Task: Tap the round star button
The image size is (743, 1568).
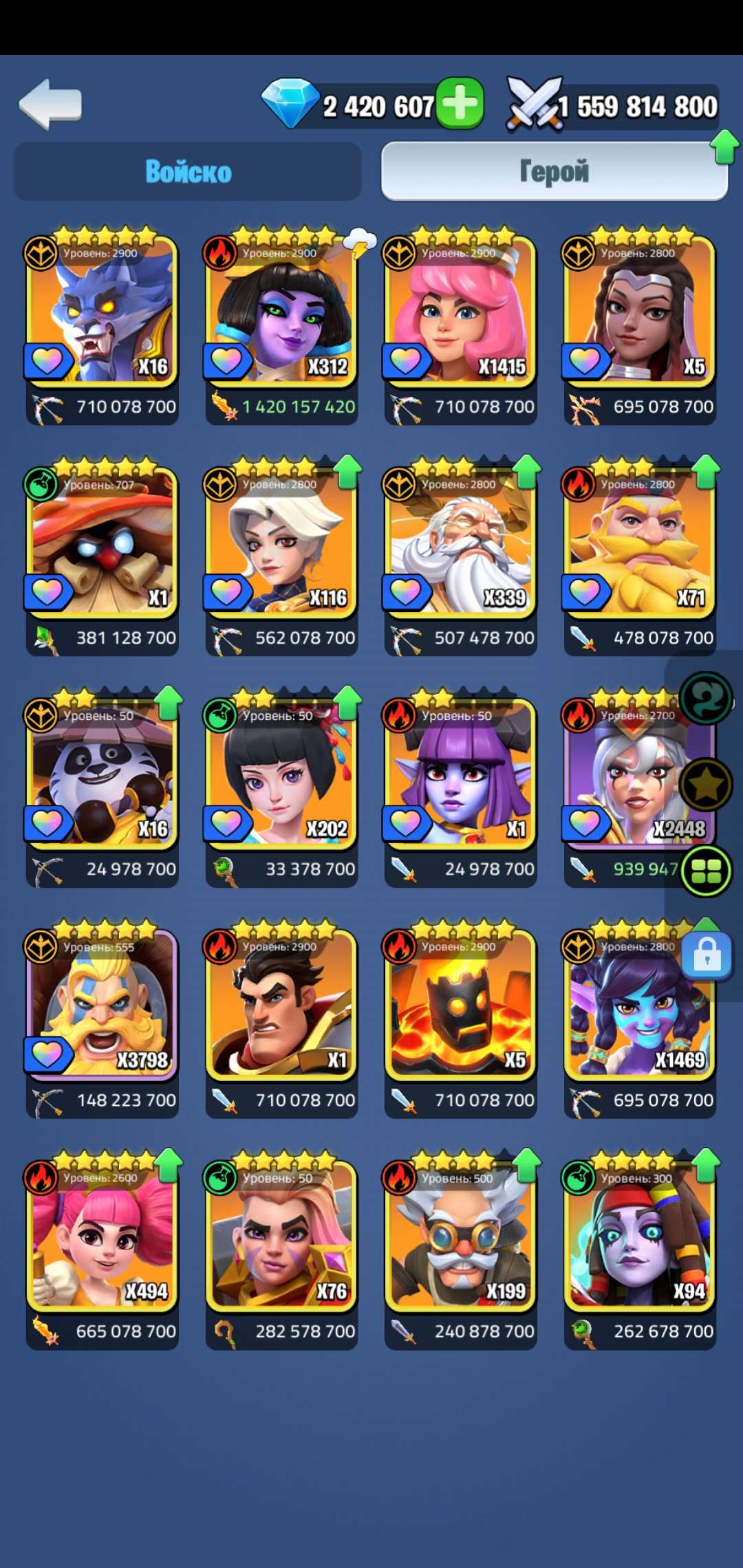Action: (705, 785)
